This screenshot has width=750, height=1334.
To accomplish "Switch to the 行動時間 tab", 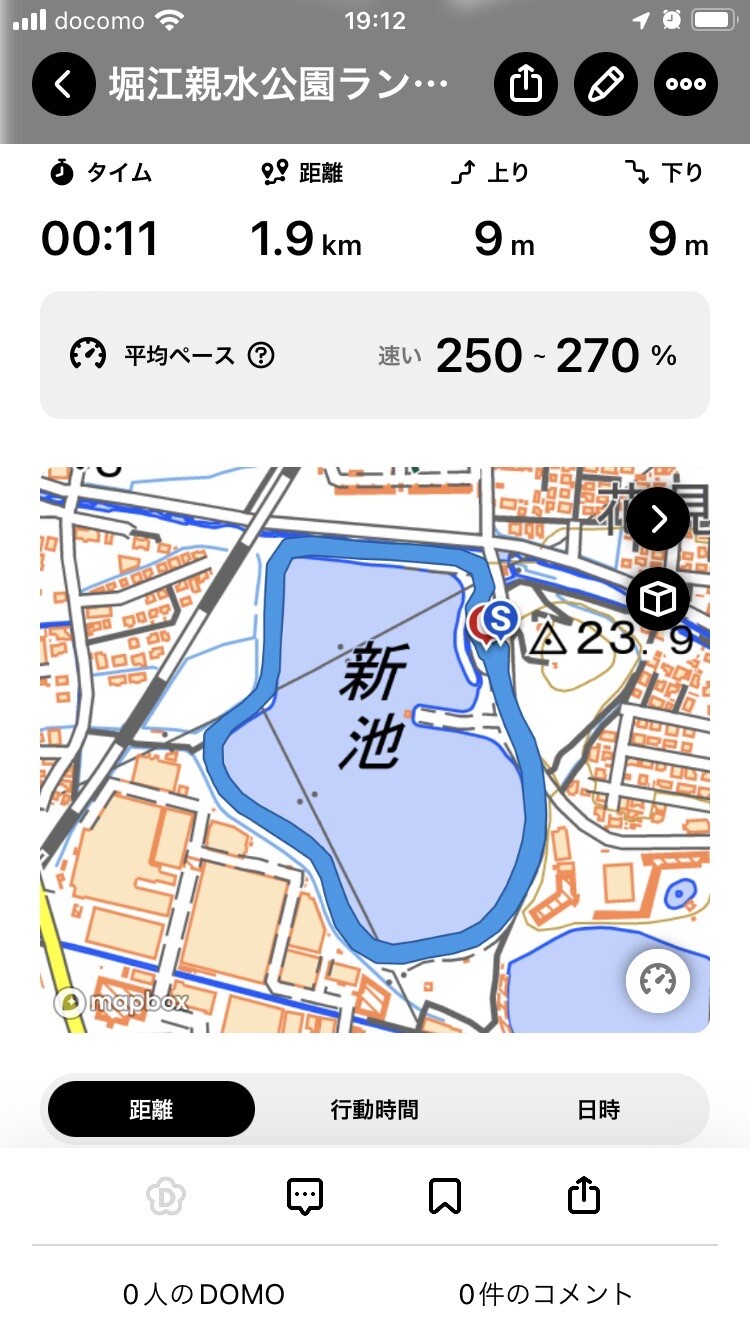I will tap(376, 1108).
